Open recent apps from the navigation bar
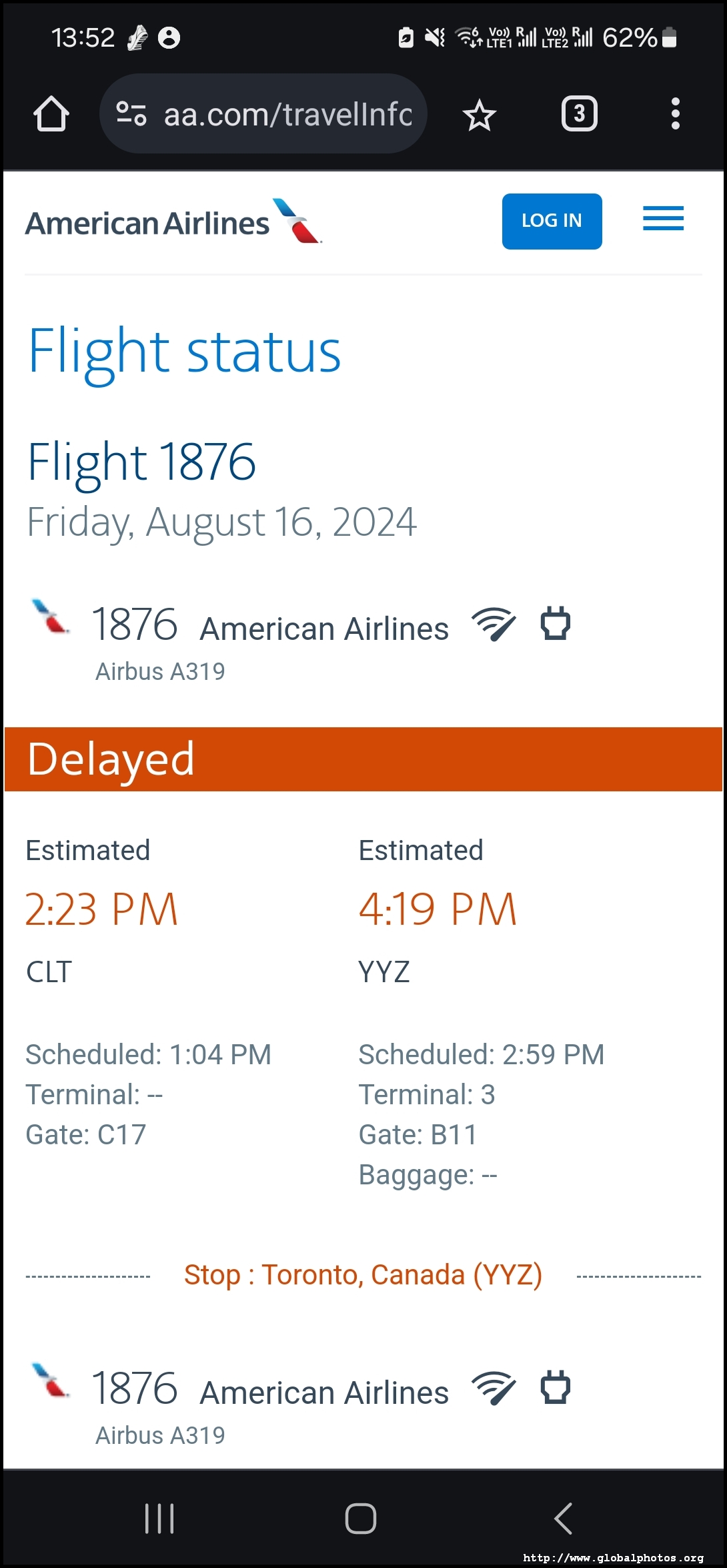The image size is (727, 1568). (160, 1519)
